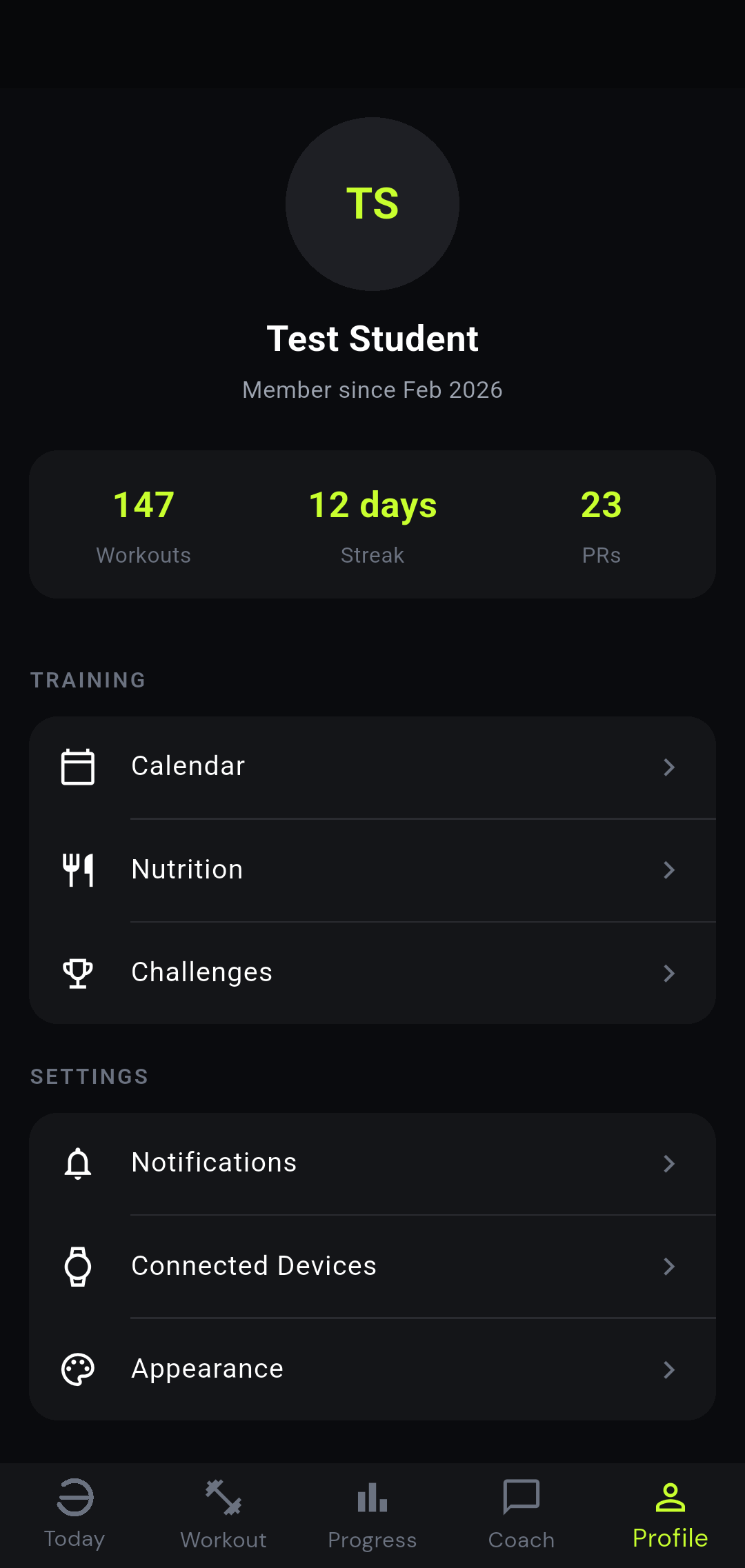745x1568 pixels.
Task: Open Notifications settings
Action: click(x=372, y=1163)
